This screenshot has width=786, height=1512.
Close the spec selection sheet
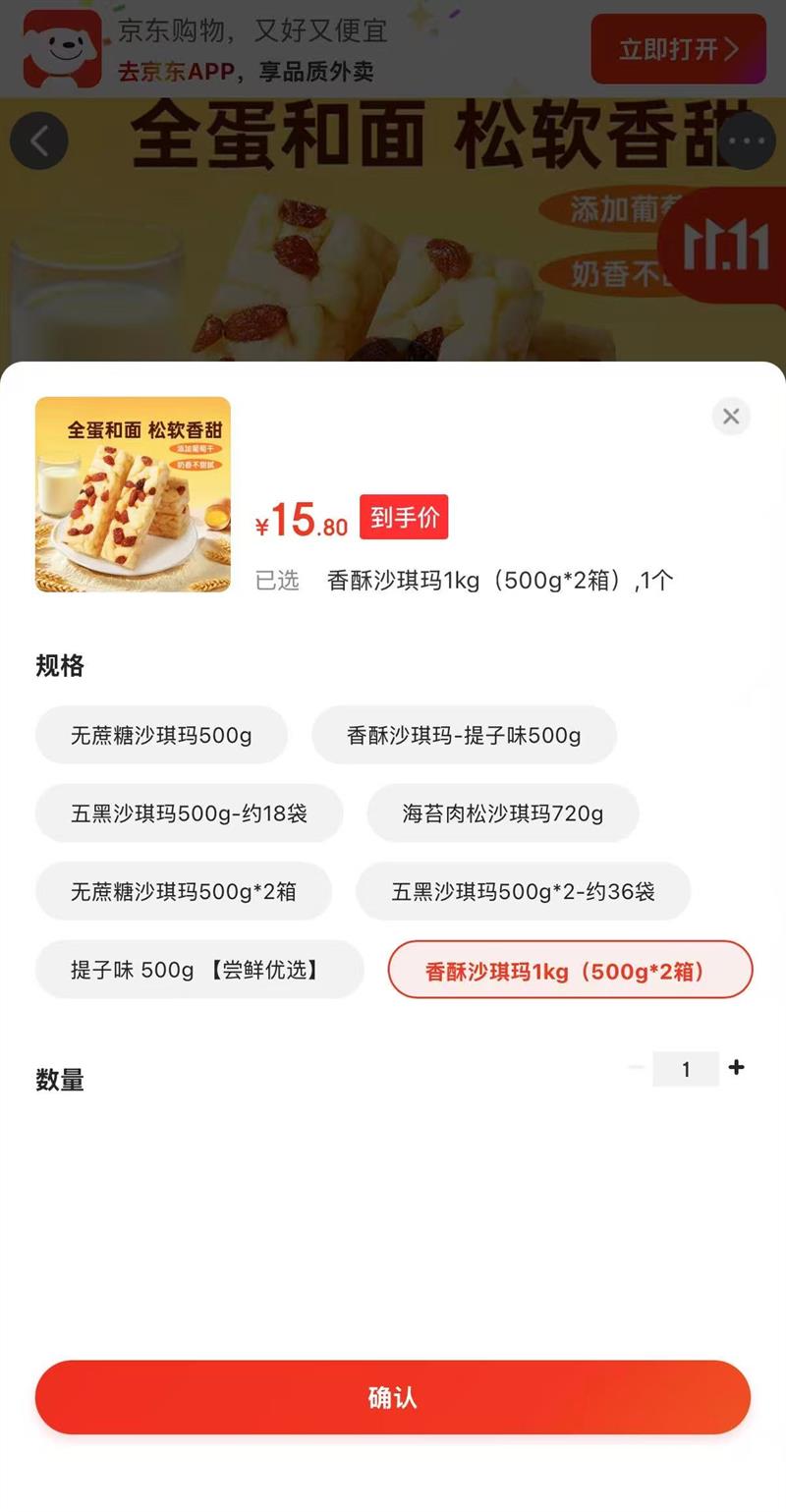[x=731, y=416]
